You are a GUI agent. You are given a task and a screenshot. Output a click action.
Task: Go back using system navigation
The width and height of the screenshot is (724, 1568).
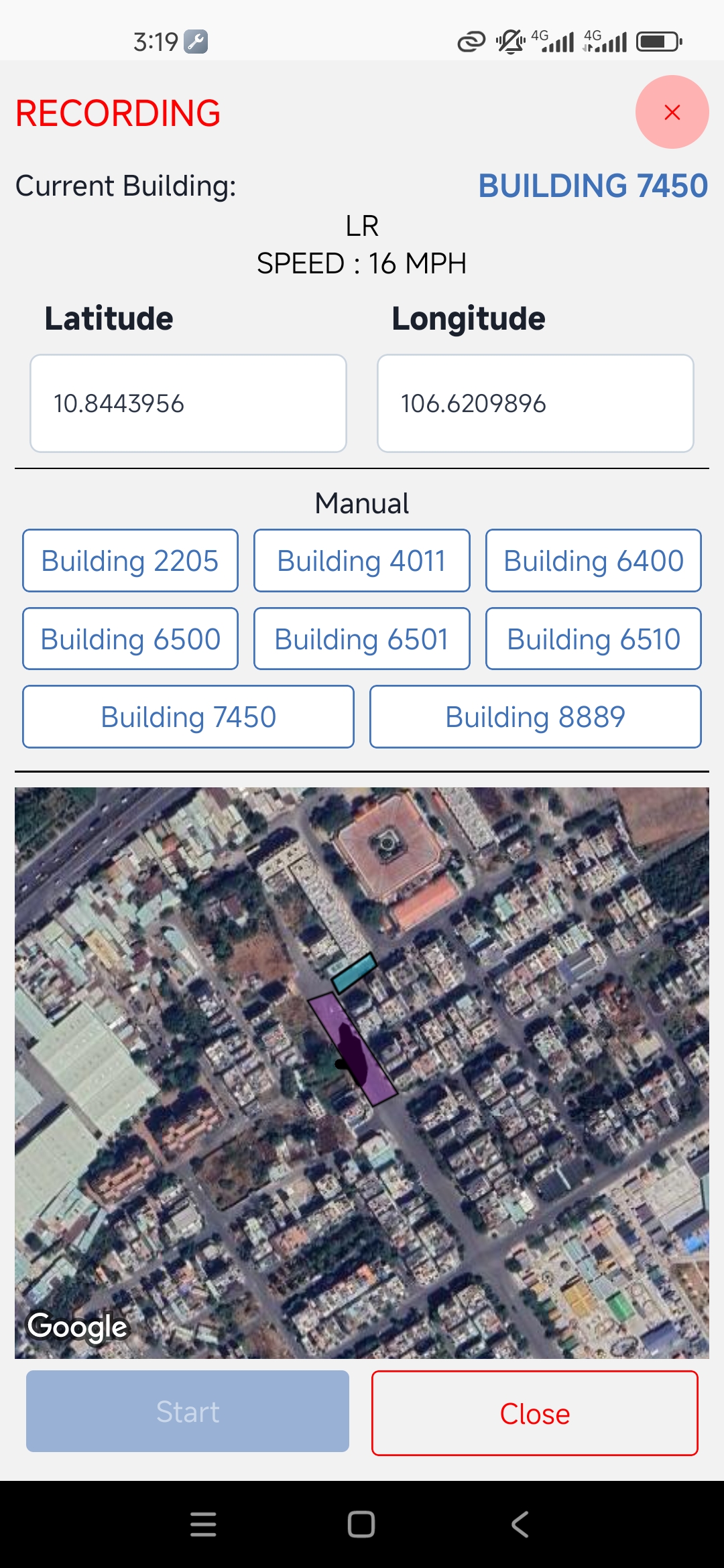pyautogui.click(x=520, y=1524)
